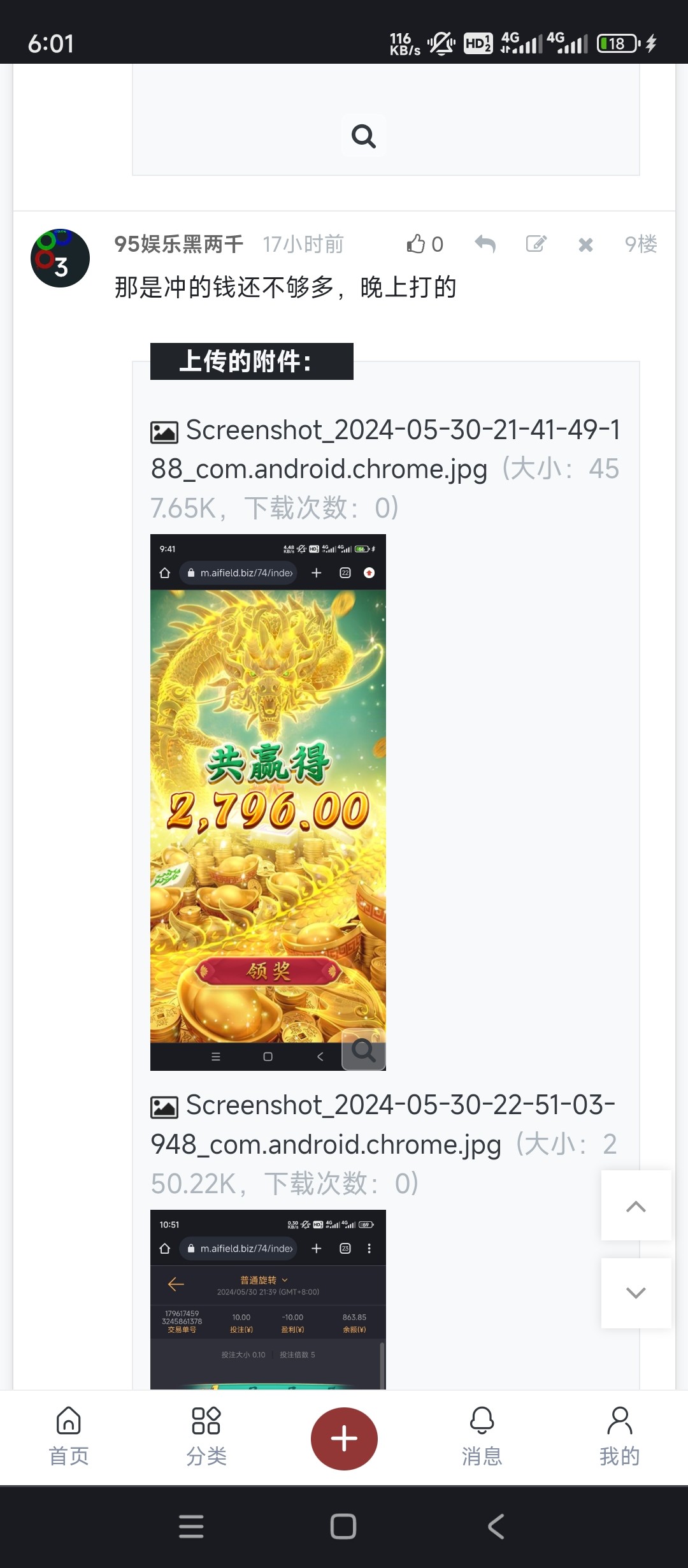Edit the 9楼 post

click(536, 244)
